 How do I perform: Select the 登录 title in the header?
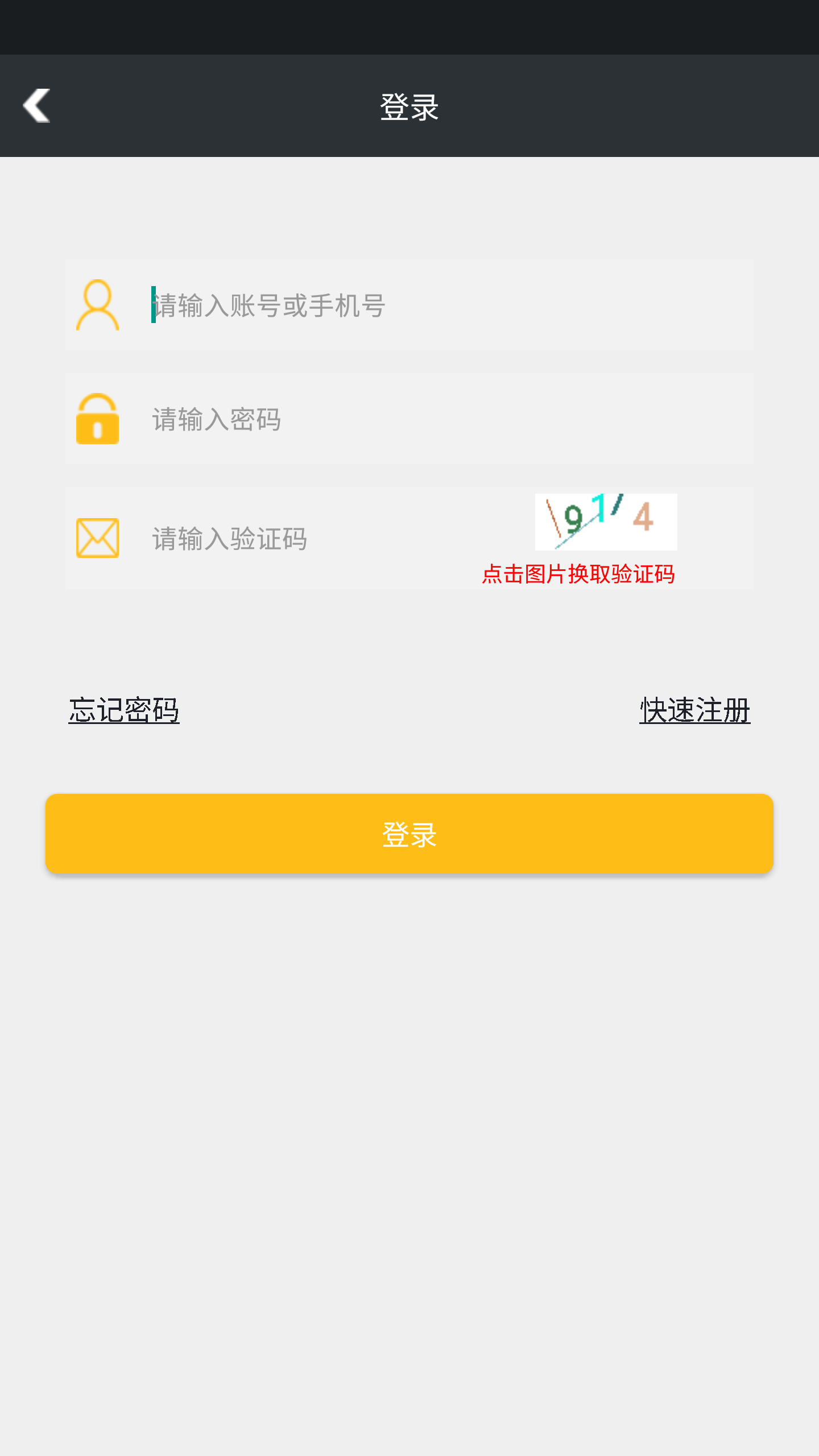[409, 107]
